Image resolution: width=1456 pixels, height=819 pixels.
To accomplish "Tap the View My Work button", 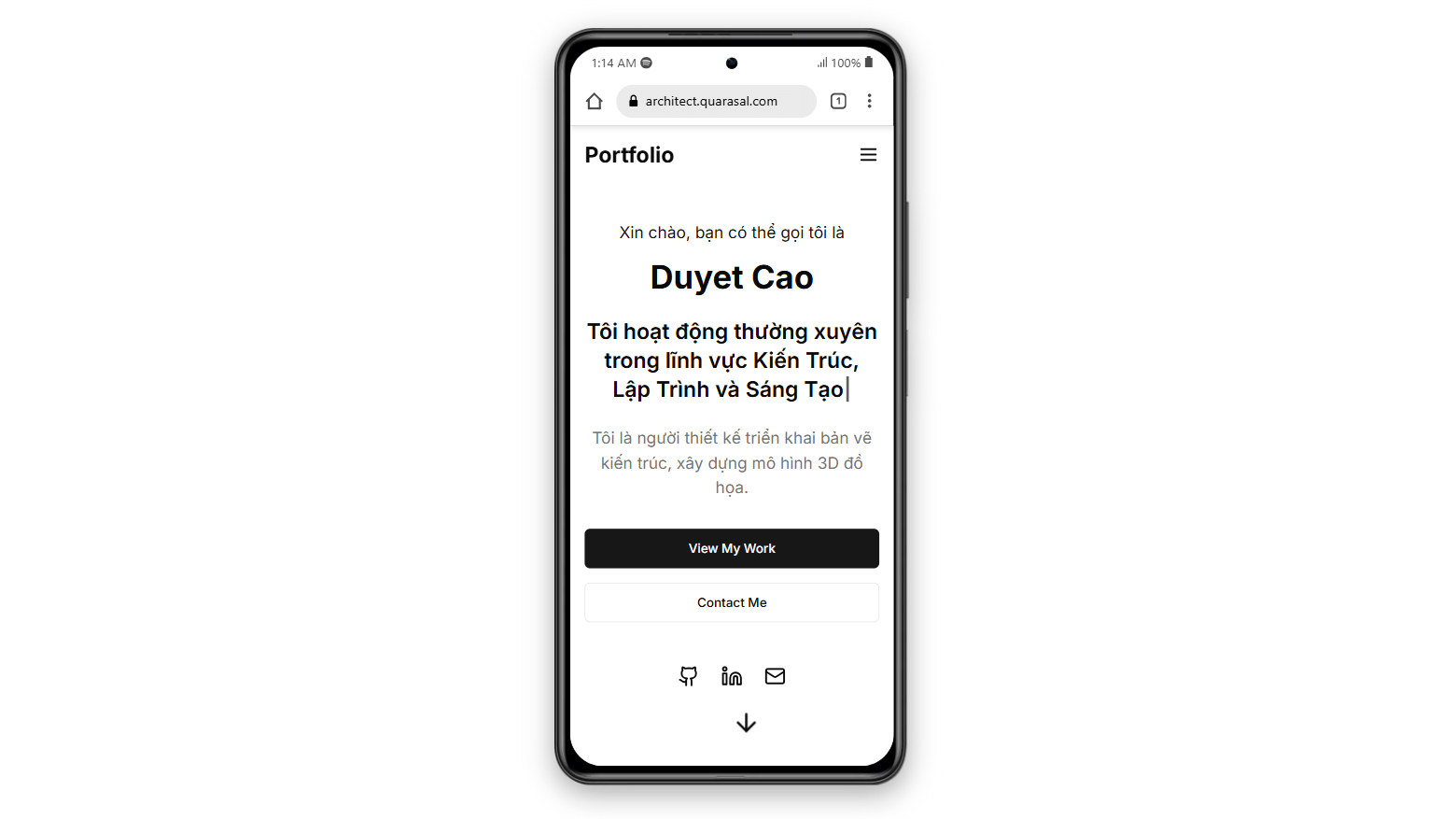I will tap(732, 548).
